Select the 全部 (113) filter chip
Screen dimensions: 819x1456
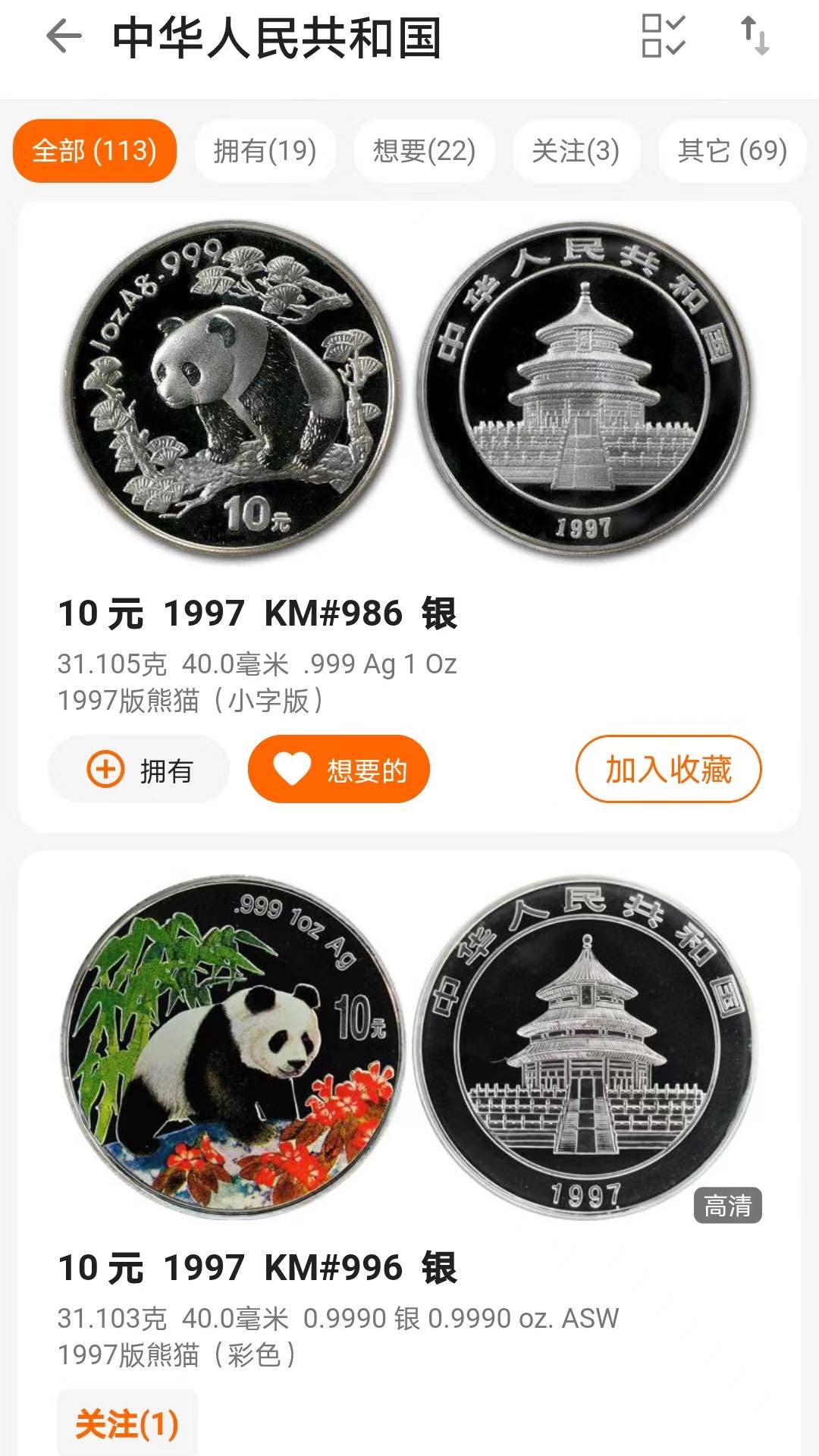click(x=95, y=150)
